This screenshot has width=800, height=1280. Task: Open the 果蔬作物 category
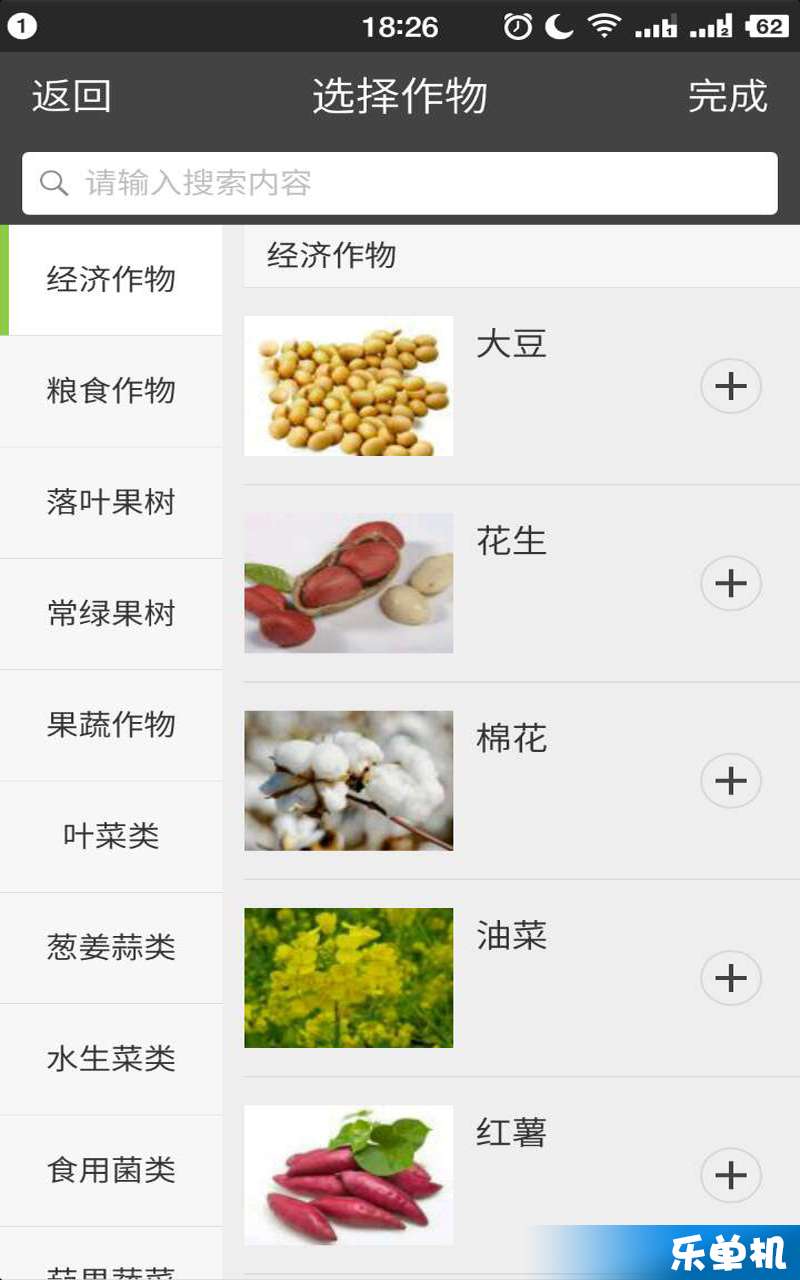click(111, 725)
